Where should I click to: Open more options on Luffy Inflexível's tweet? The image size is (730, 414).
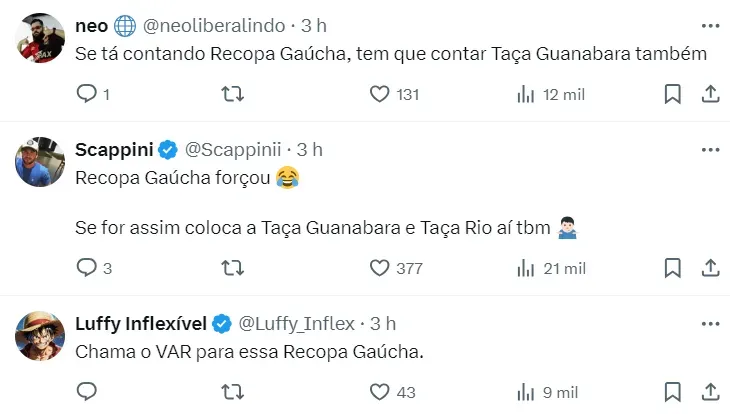coord(710,324)
